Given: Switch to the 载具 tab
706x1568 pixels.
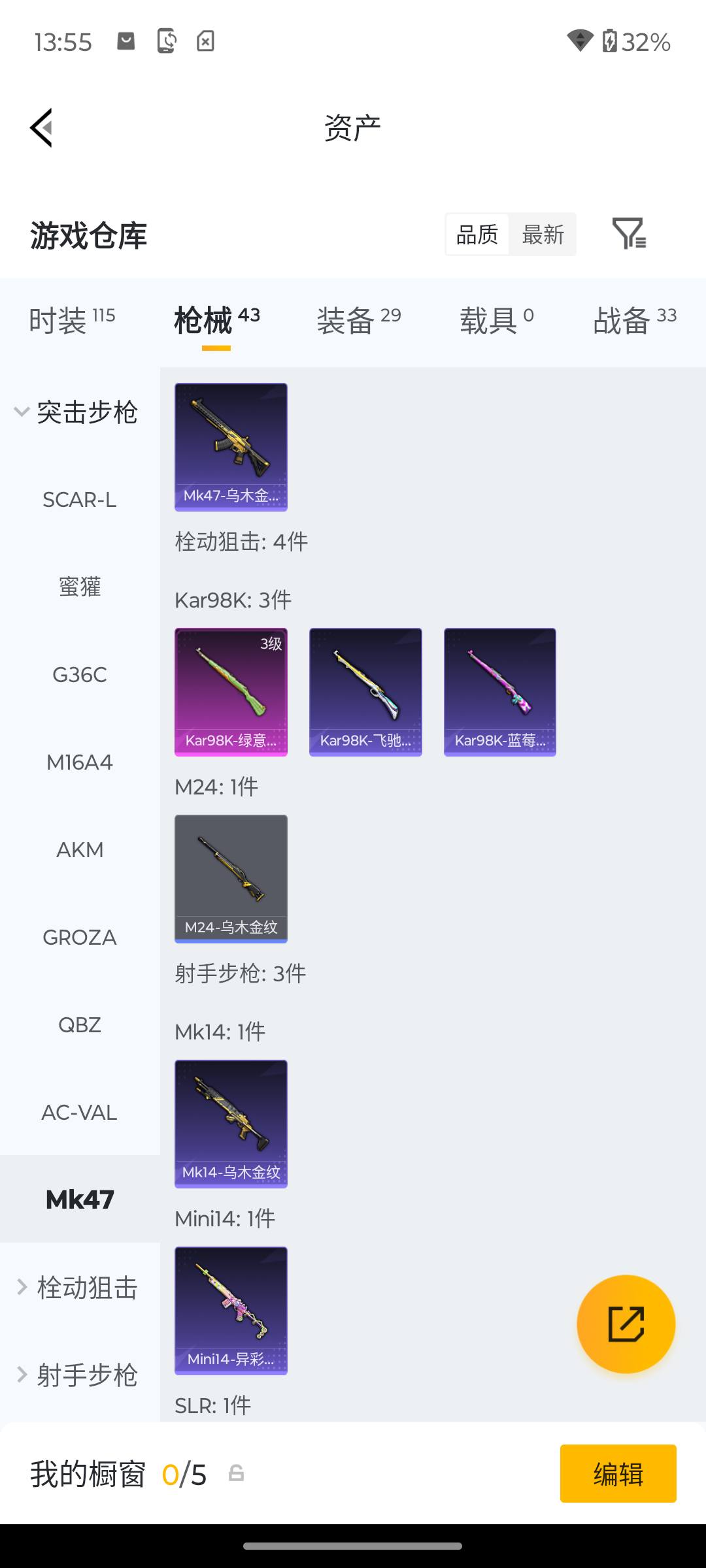Looking at the screenshot, I should [x=497, y=320].
